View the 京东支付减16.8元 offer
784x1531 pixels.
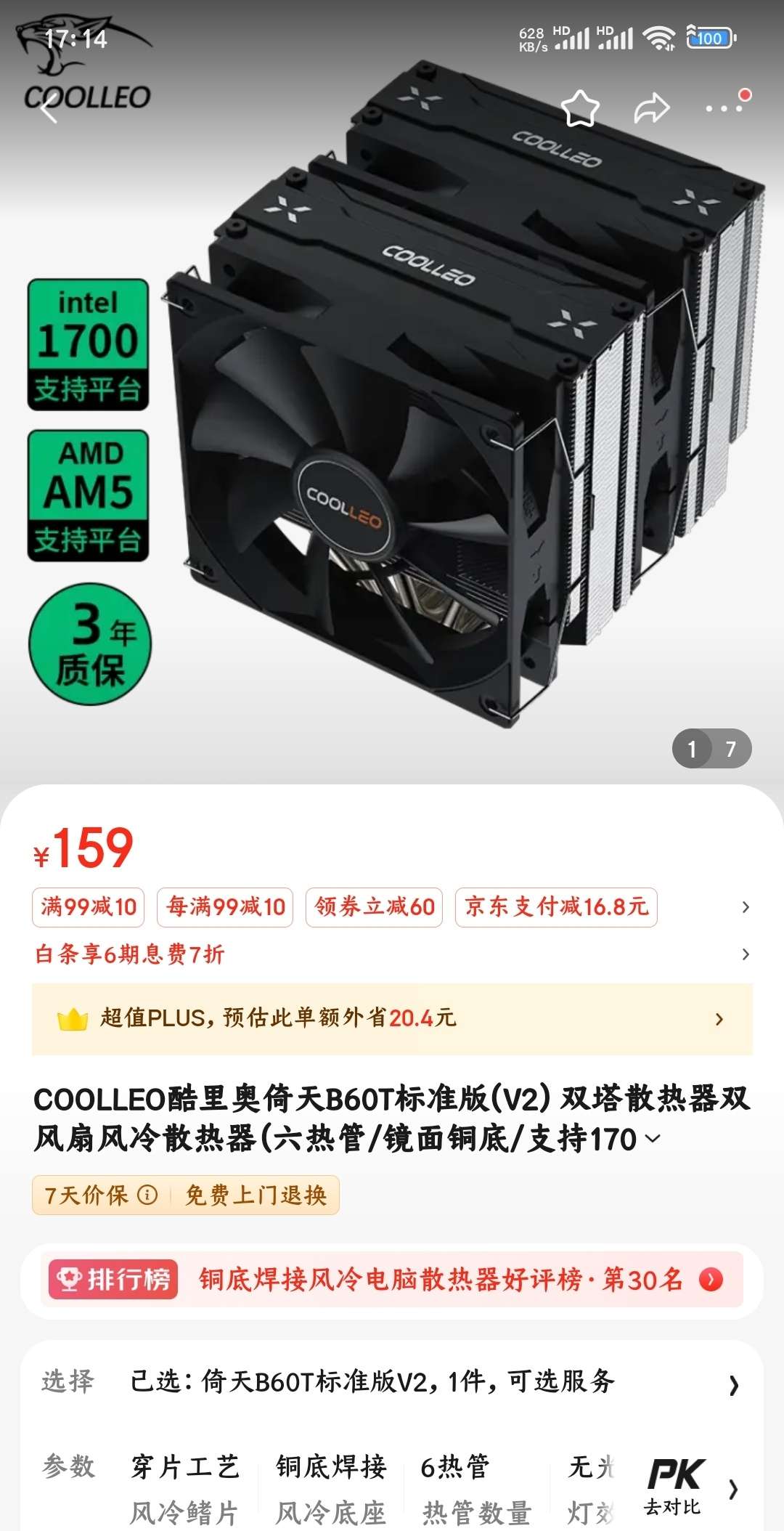pos(556,906)
